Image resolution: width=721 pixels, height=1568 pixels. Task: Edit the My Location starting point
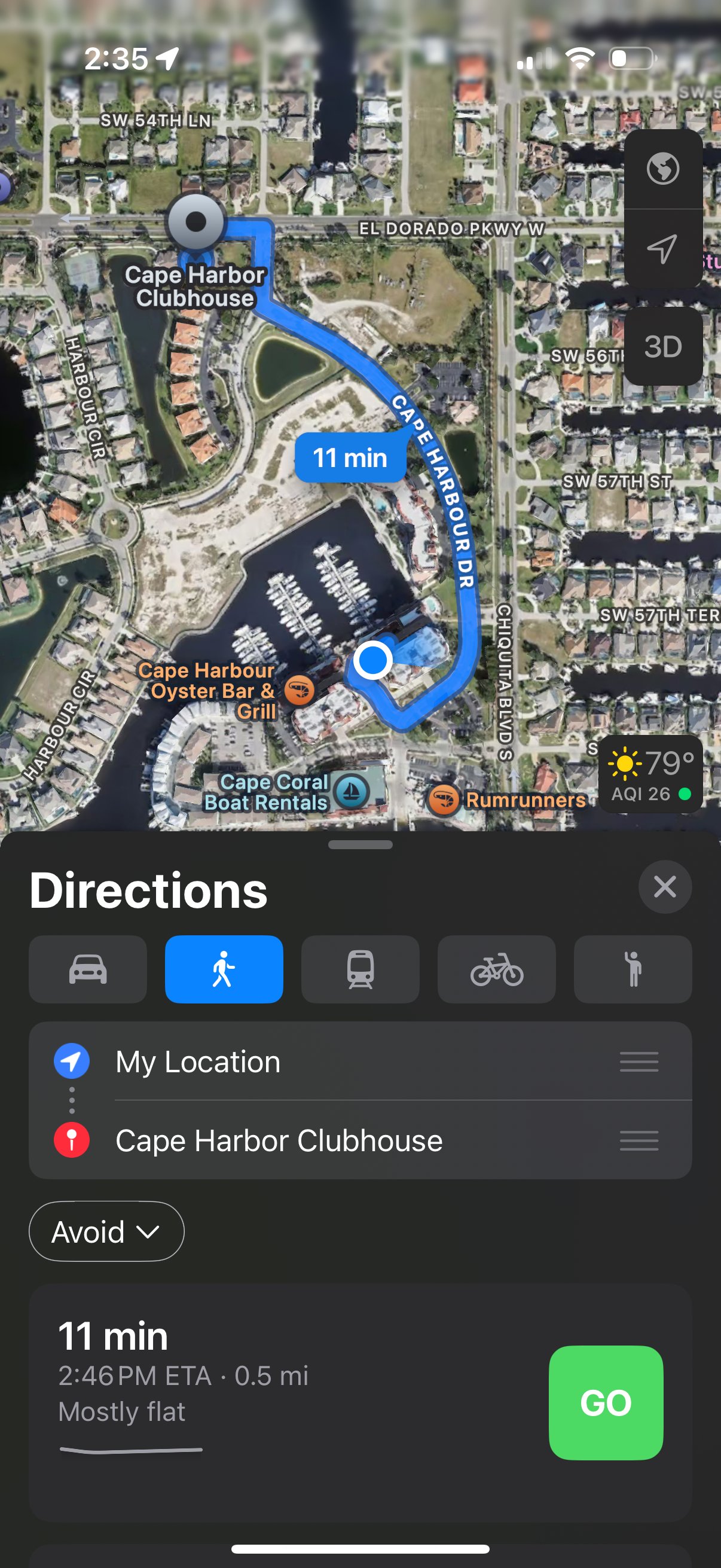[198, 1062]
